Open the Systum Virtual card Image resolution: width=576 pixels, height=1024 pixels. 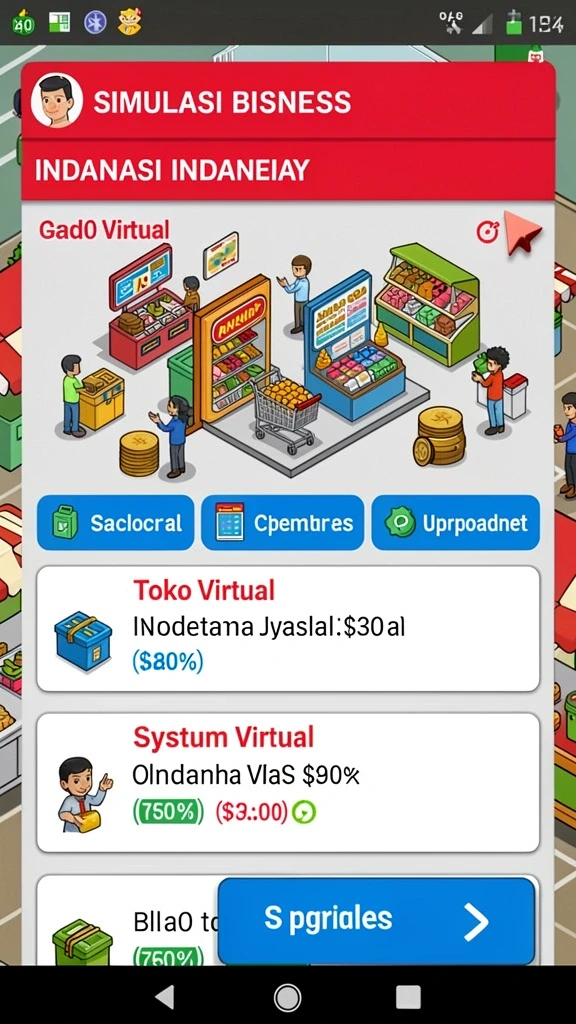pos(288,782)
